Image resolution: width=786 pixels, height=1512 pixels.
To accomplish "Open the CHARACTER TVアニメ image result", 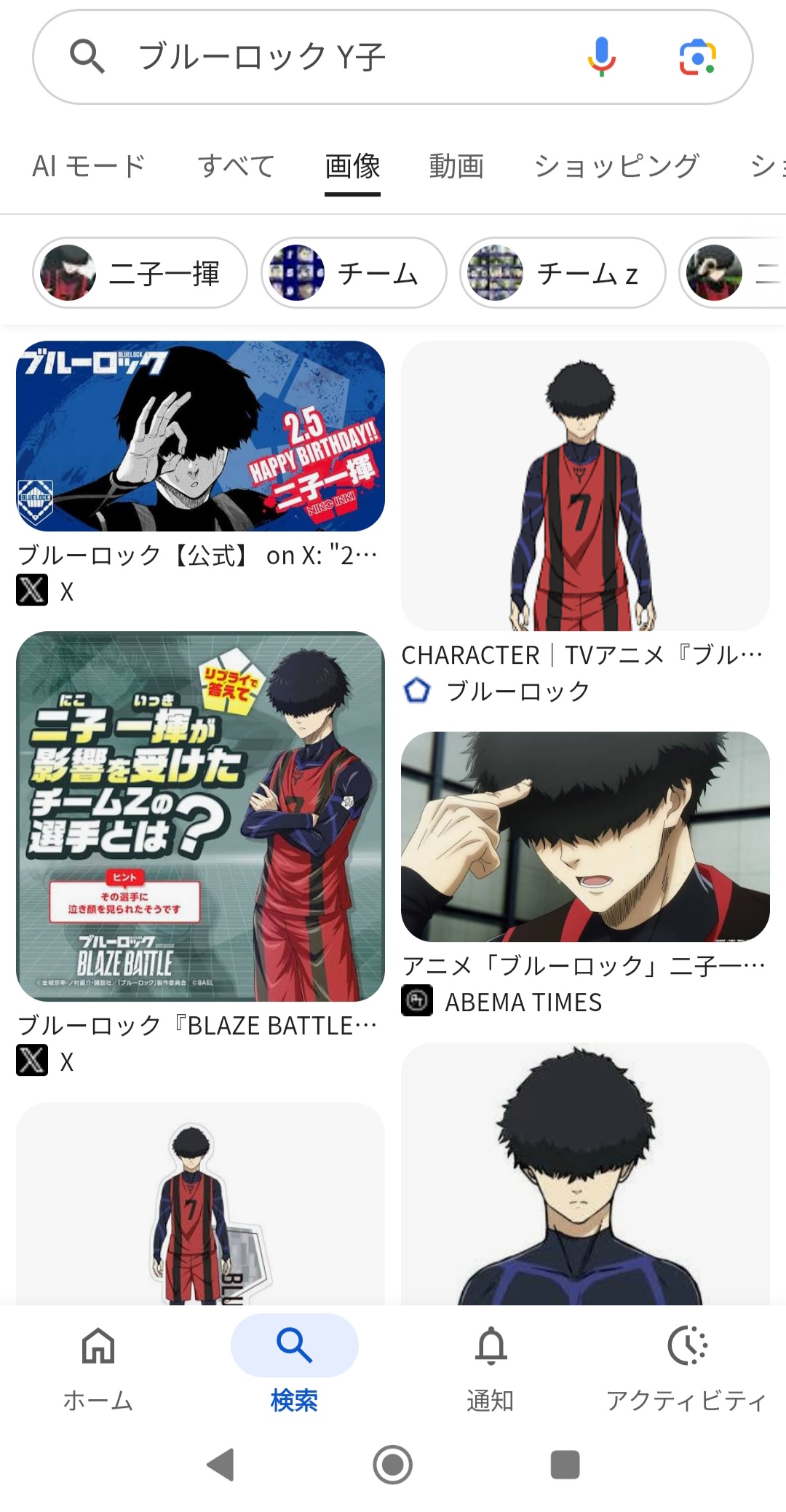I will [x=585, y=486].
